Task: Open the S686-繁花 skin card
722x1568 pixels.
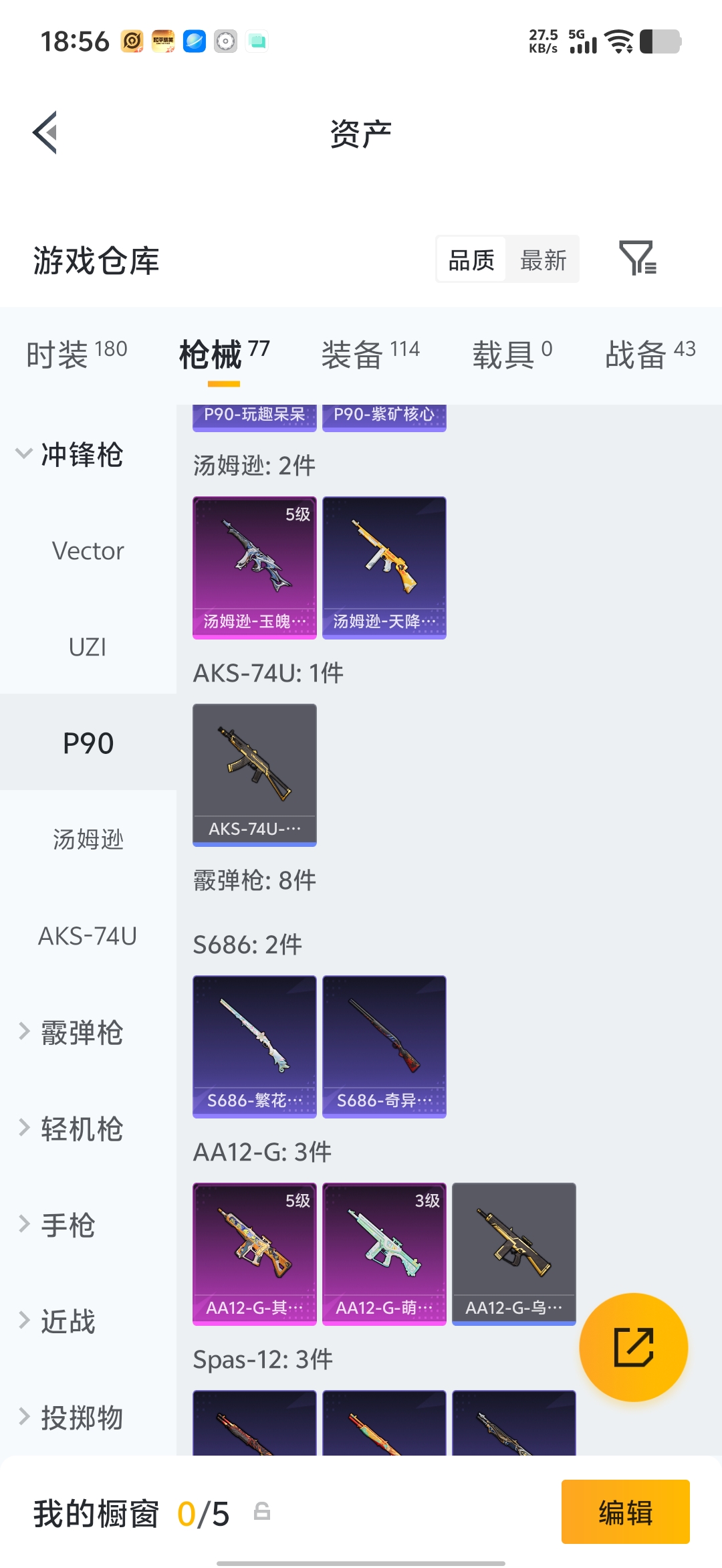Action: tap(255, 1047)
